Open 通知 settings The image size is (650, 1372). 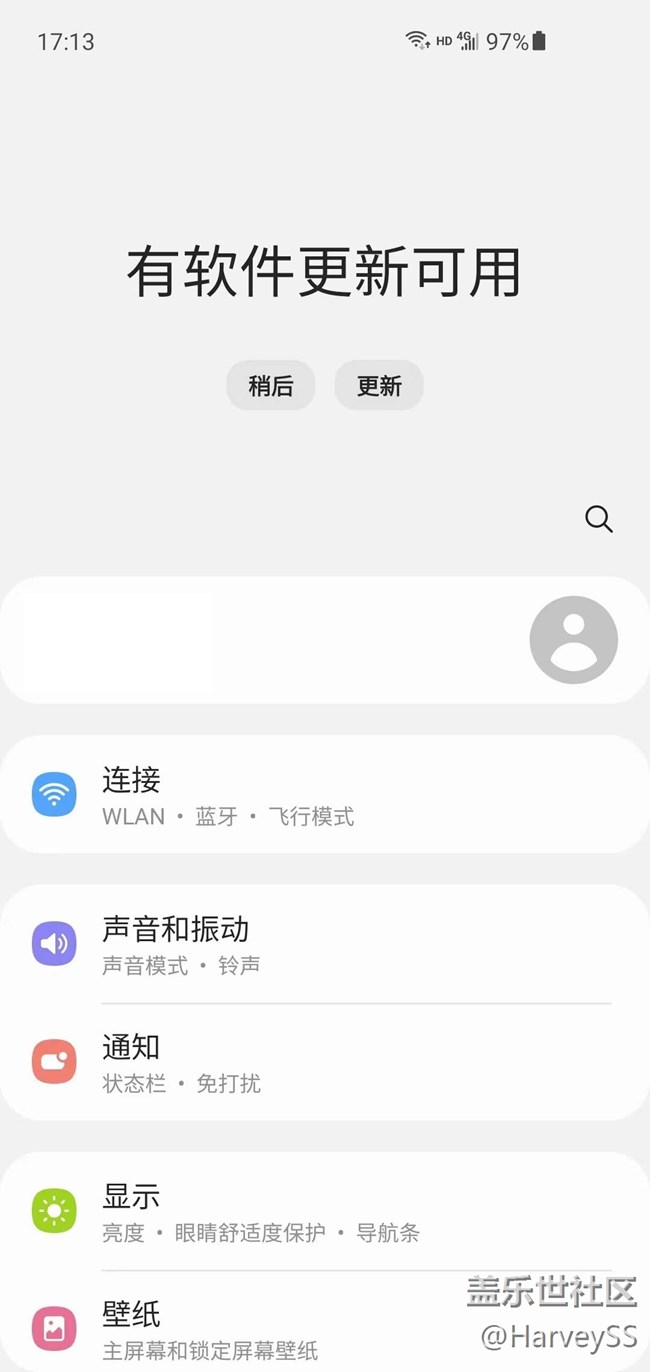(x=324, y=1062)
